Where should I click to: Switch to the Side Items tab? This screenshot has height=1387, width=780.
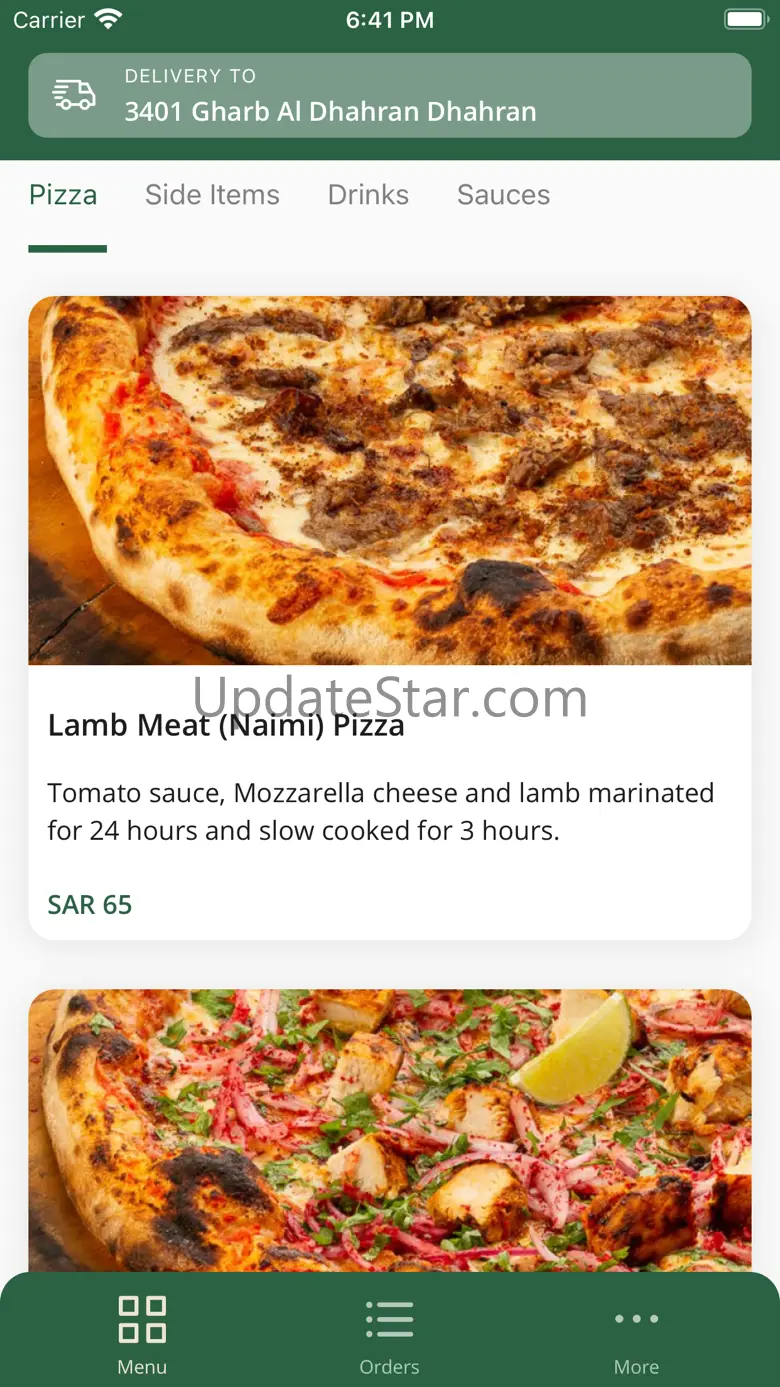212,195
